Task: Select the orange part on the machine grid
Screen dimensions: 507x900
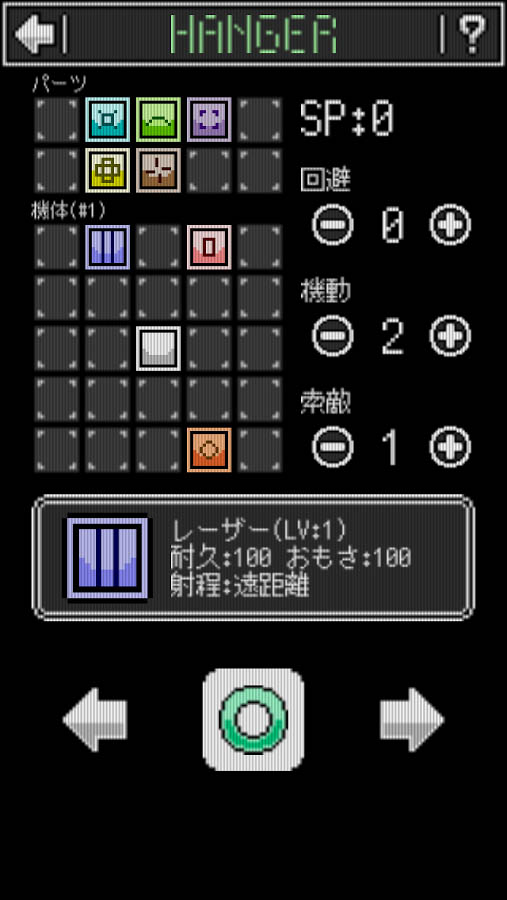Action: click(x=209, y=449)
